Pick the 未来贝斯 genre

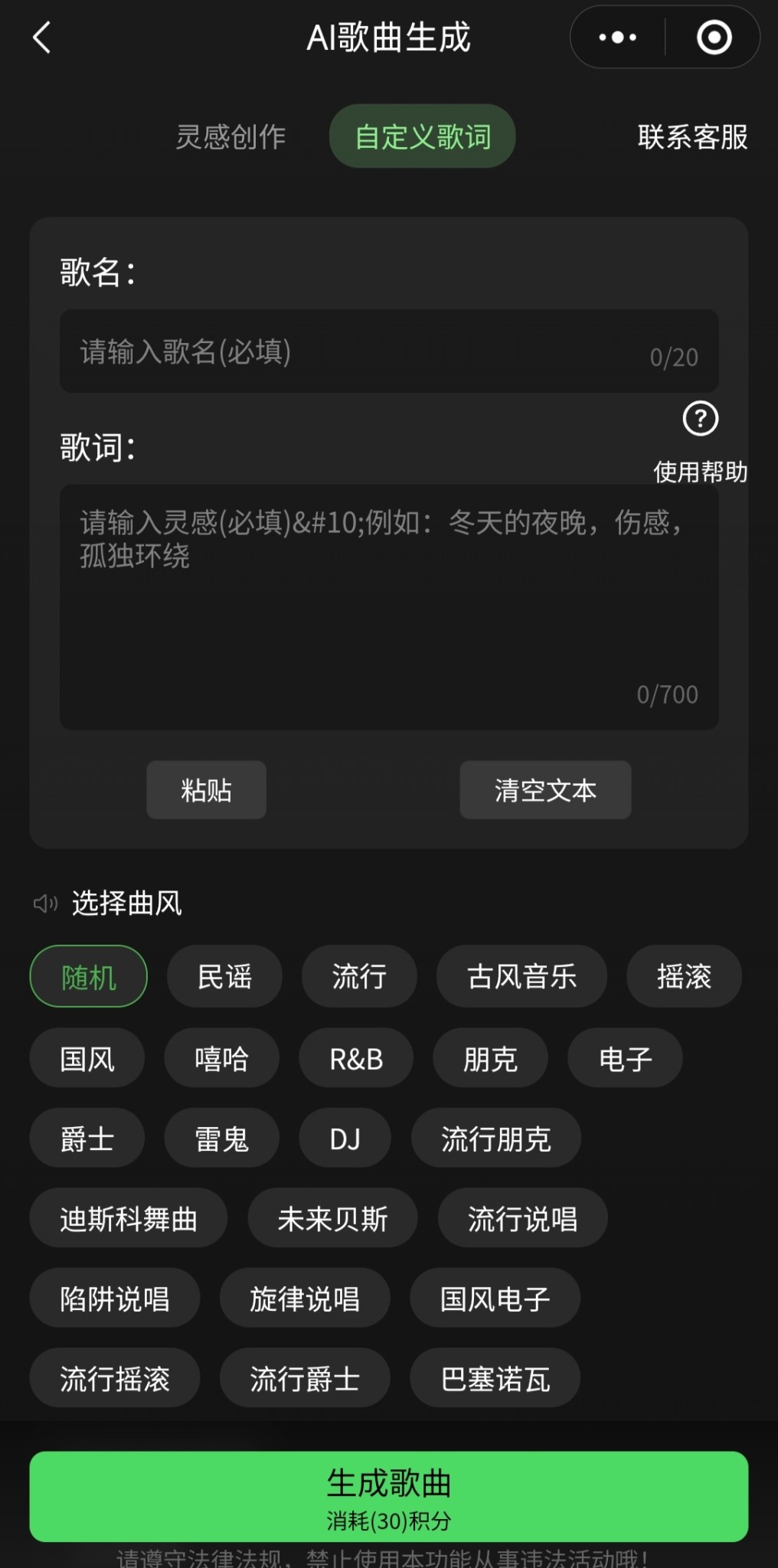point(332,1218)
